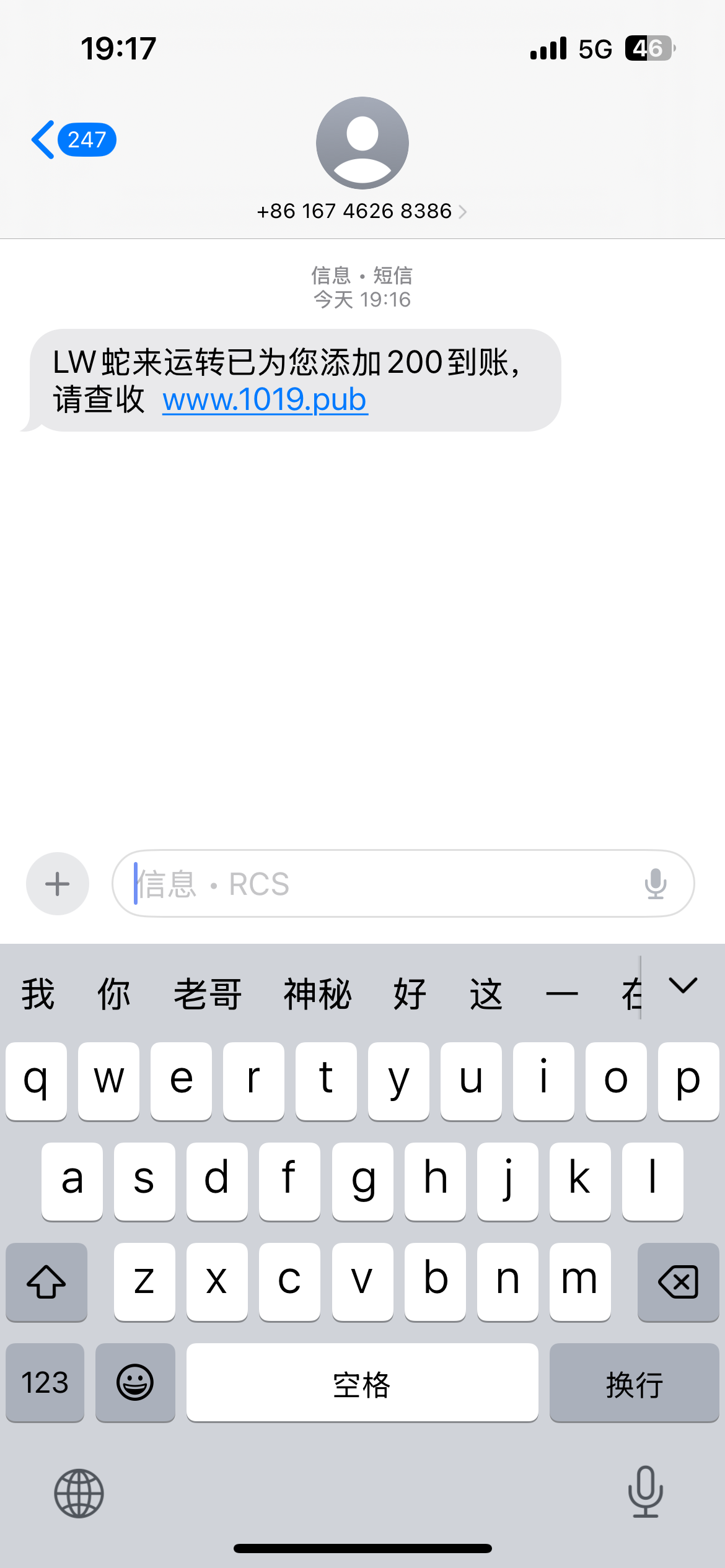This screenshot has width=725, height=1568.
Task: Select the suggestion 神秘
Action: [317, 994]
